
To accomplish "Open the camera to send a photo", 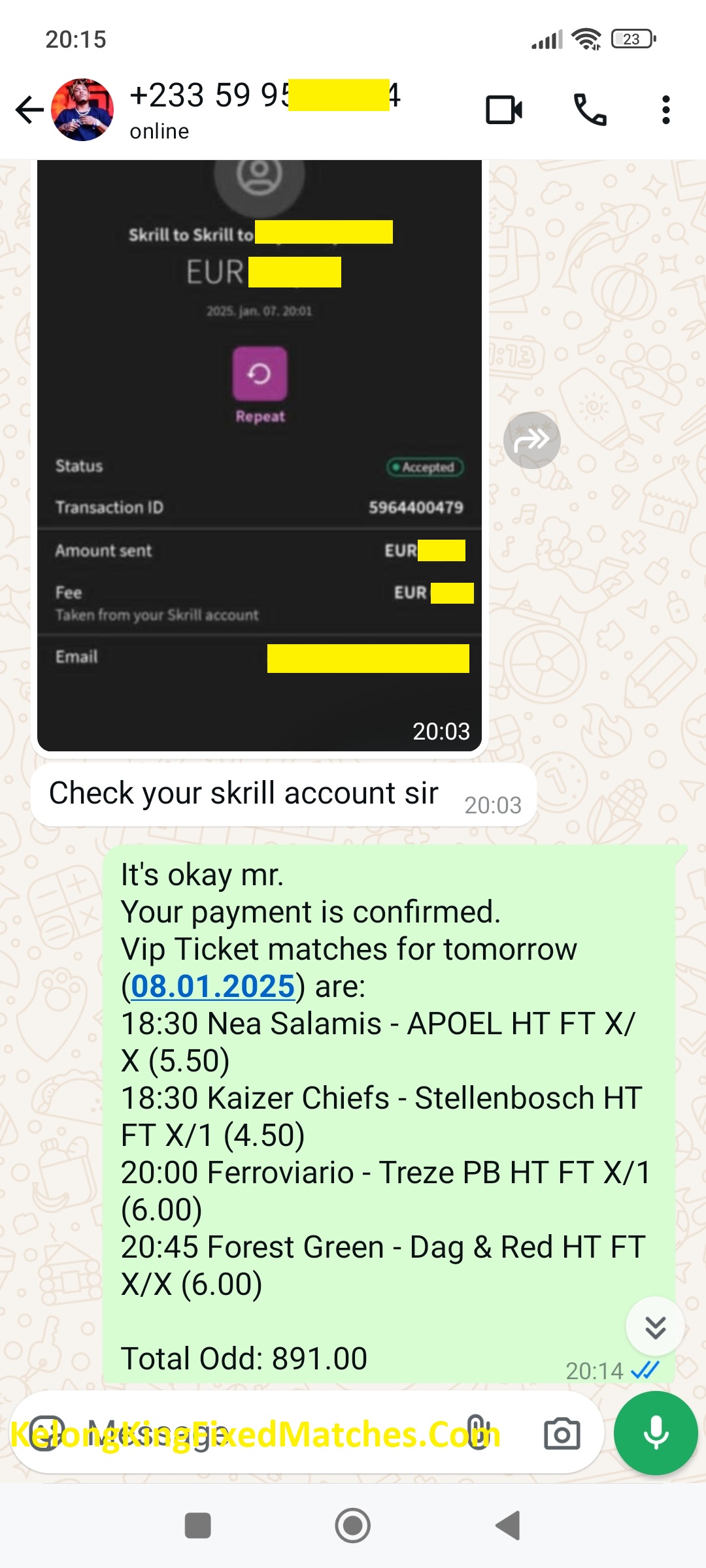I will pyautogui.click(x=562, y=1434).
